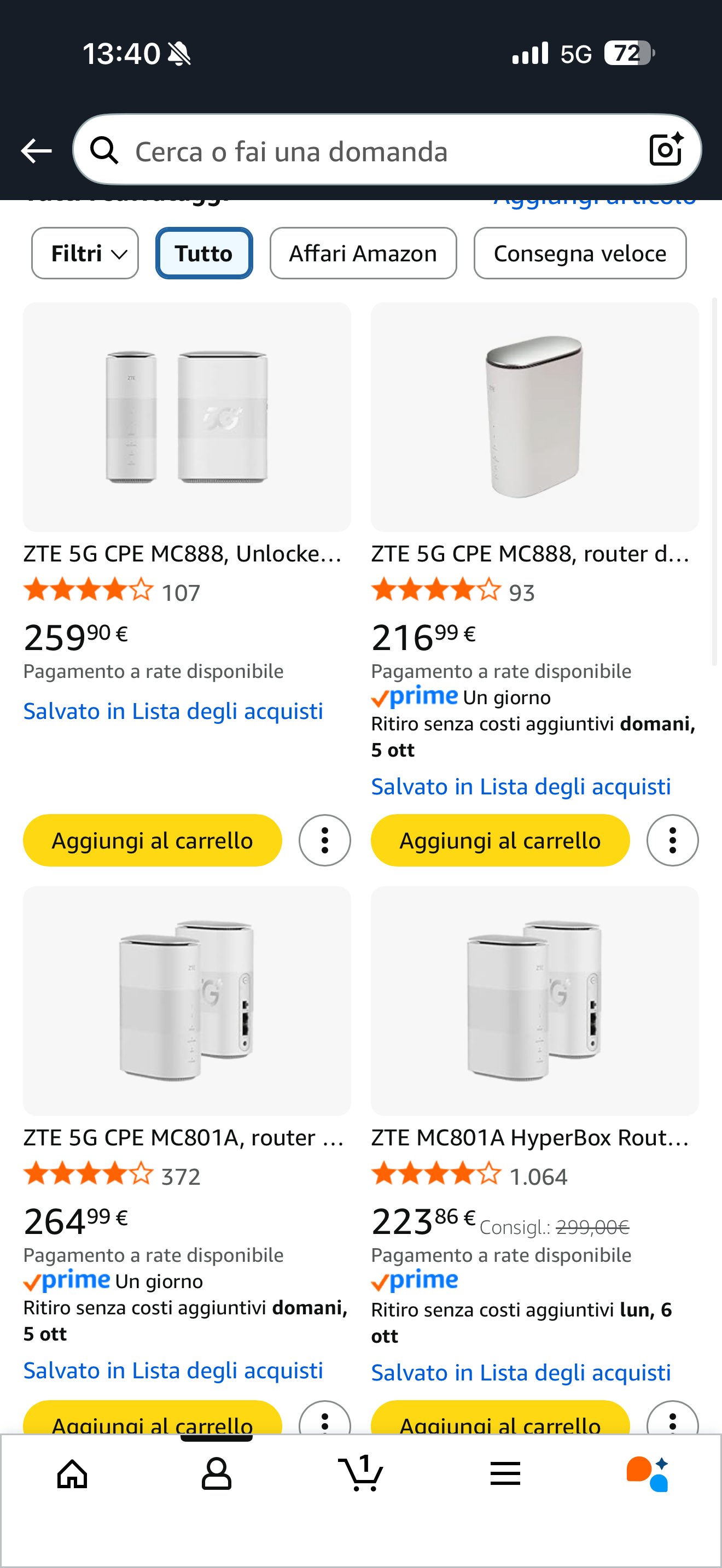Expand the Filtri dropdown

tap(85, 253)
